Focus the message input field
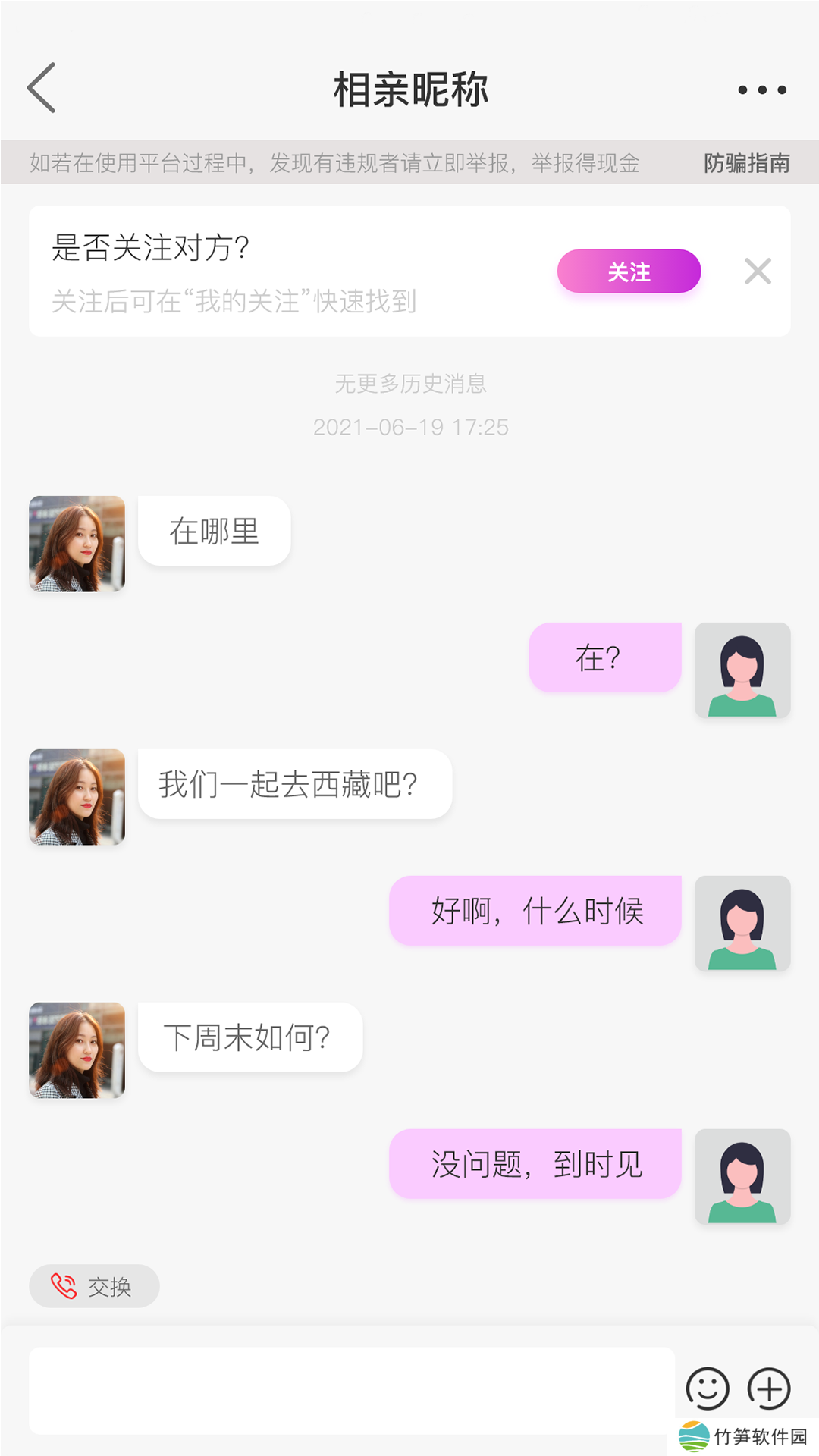This screenshot has width=819, height=1456. coord(351,1390)
